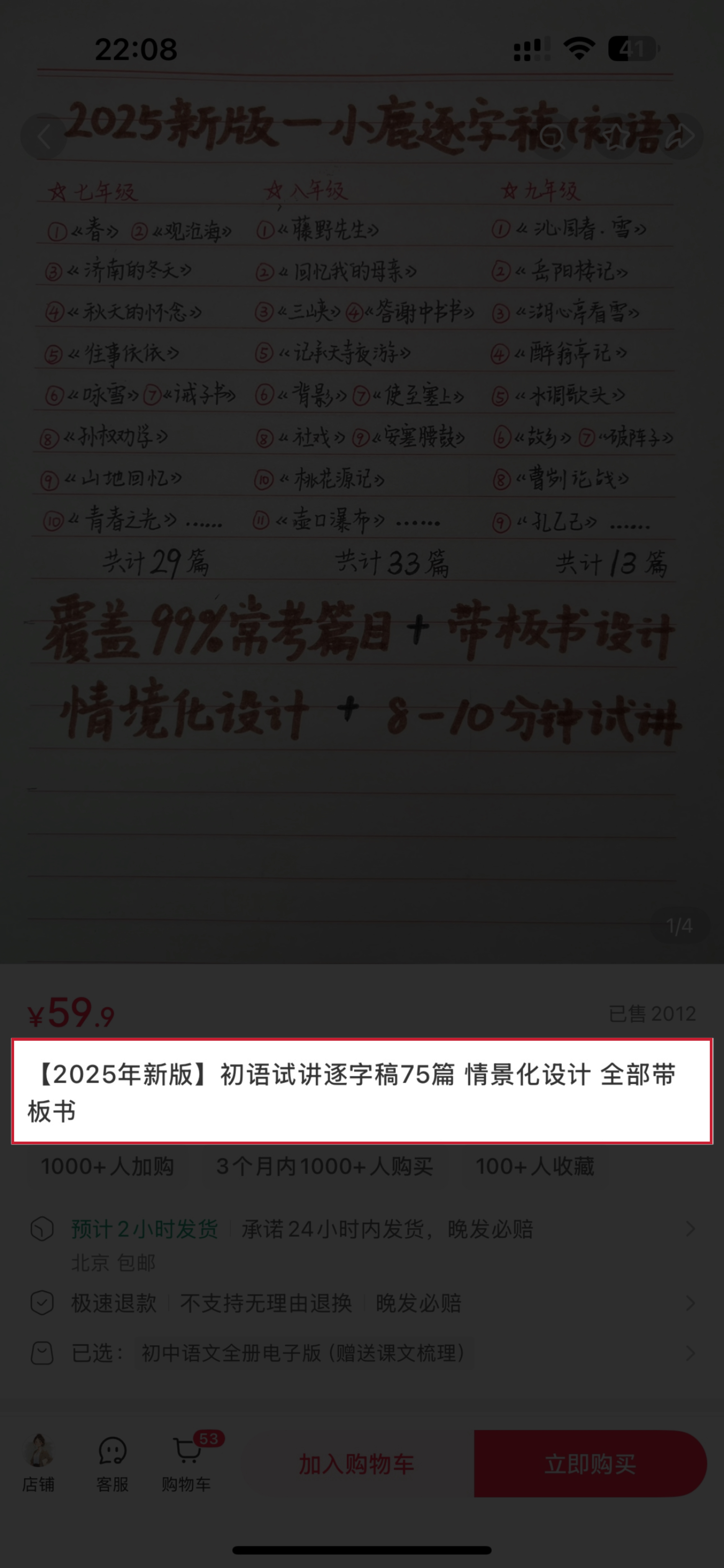Go back using the top-left arrow
Screen dimensions: 724x1568
coord(43,137)
